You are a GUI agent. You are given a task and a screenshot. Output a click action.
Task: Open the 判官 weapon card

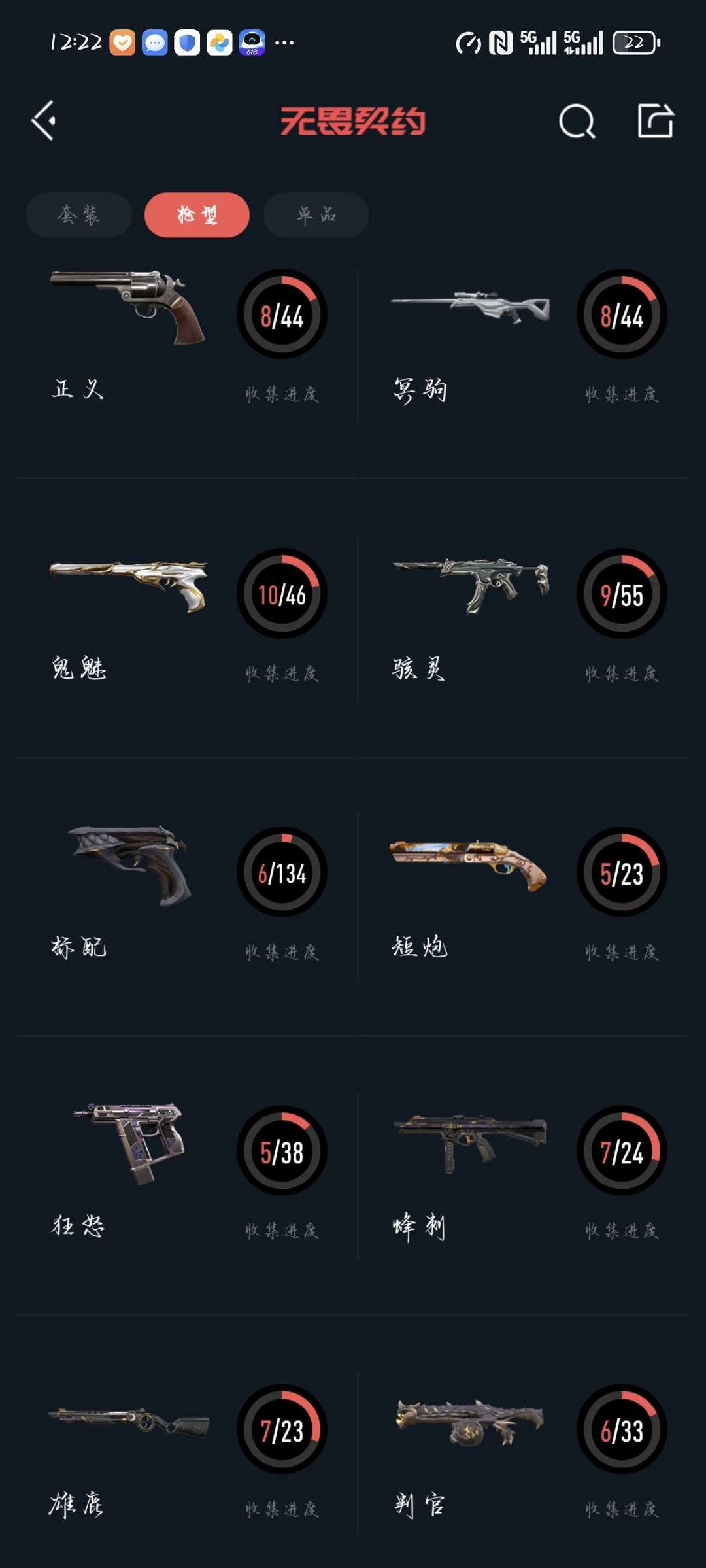524,1454
